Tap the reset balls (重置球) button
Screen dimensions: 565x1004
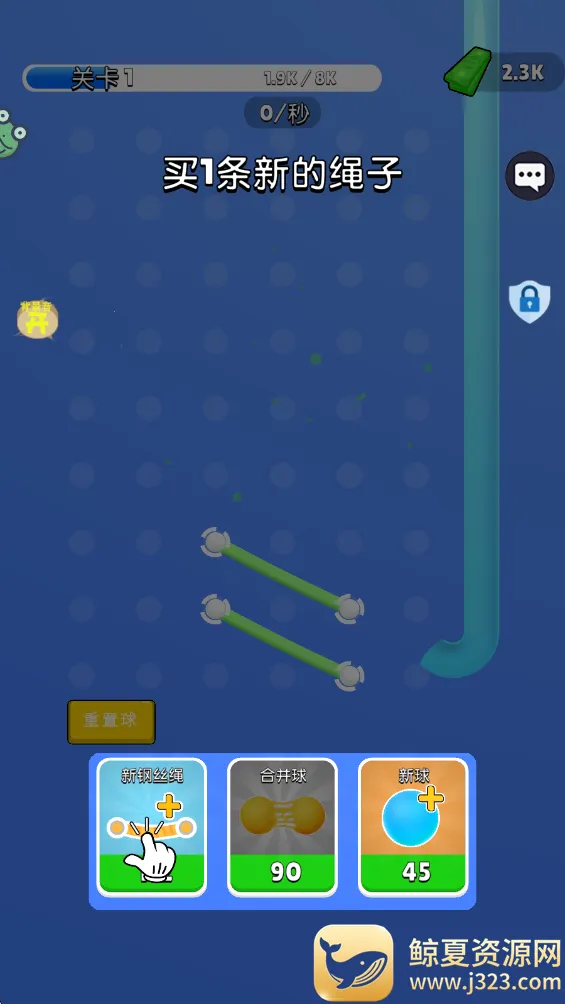[111, 722]
